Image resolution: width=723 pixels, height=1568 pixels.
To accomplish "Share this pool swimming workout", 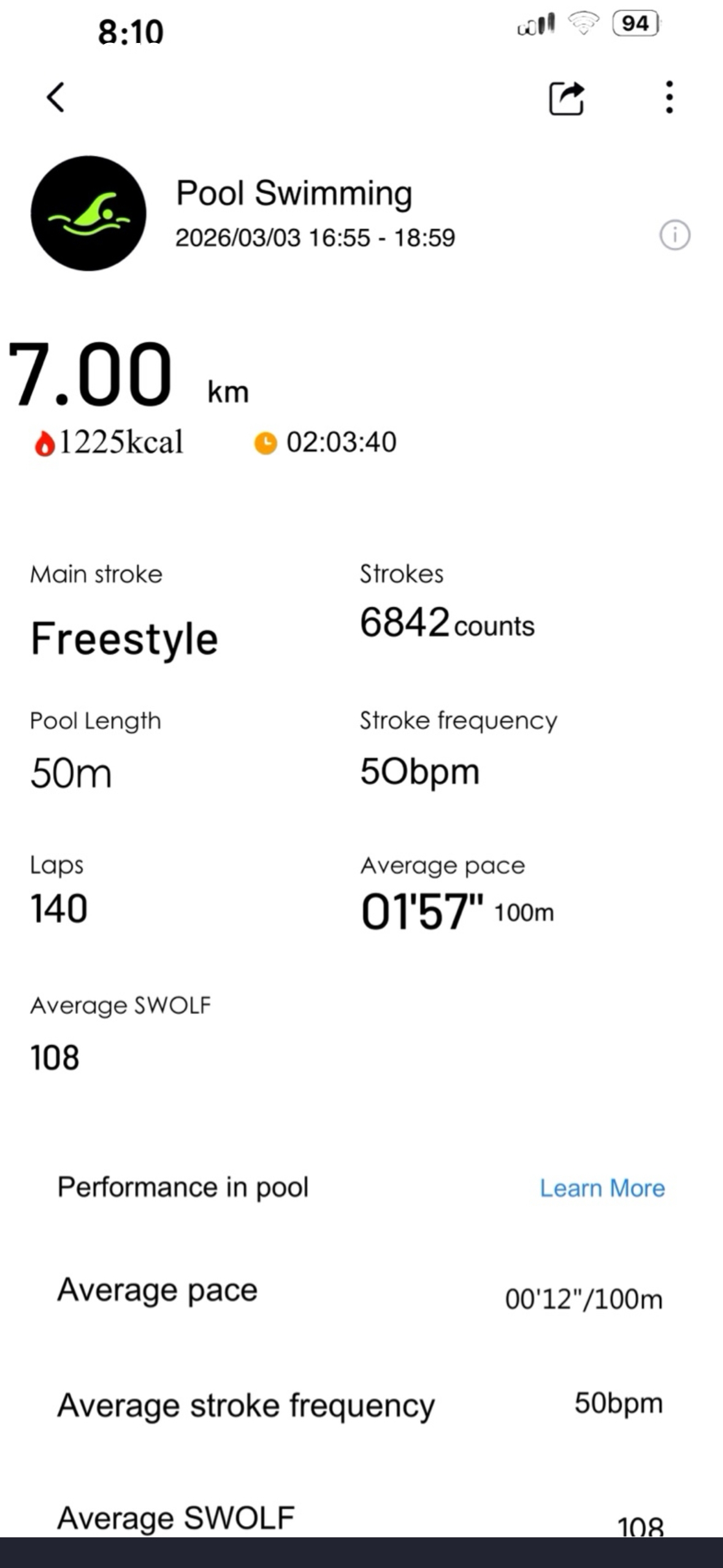I will [565, 98].
